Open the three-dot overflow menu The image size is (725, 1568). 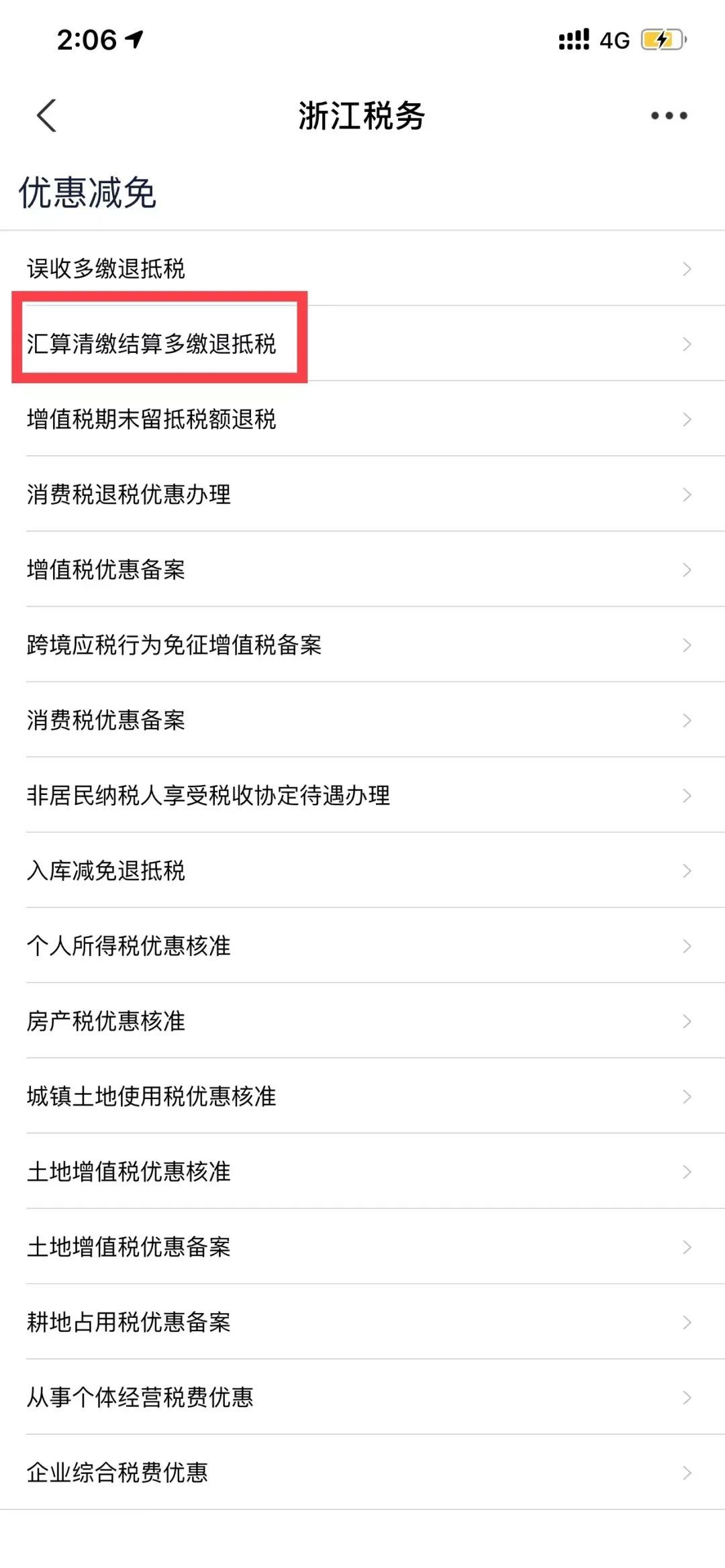click(x=669, y=115)
